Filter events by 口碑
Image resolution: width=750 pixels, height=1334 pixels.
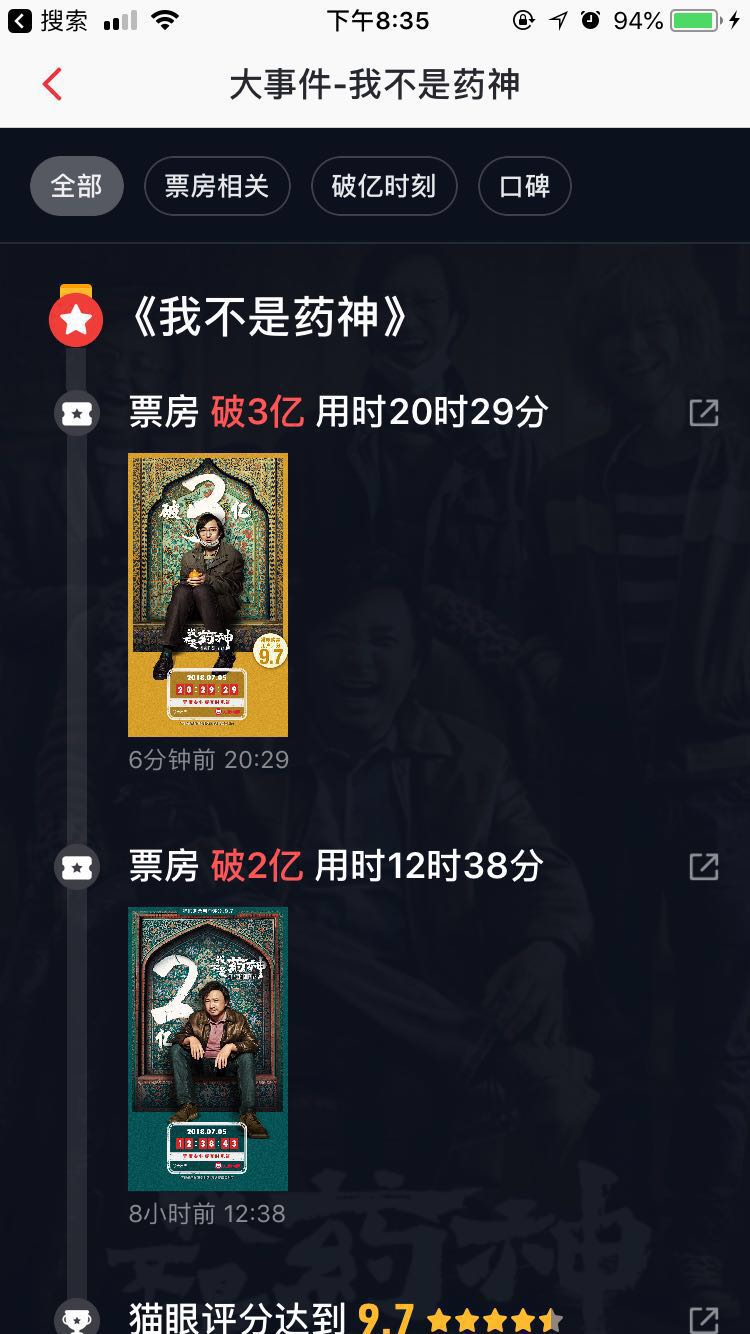coord(524,186)
